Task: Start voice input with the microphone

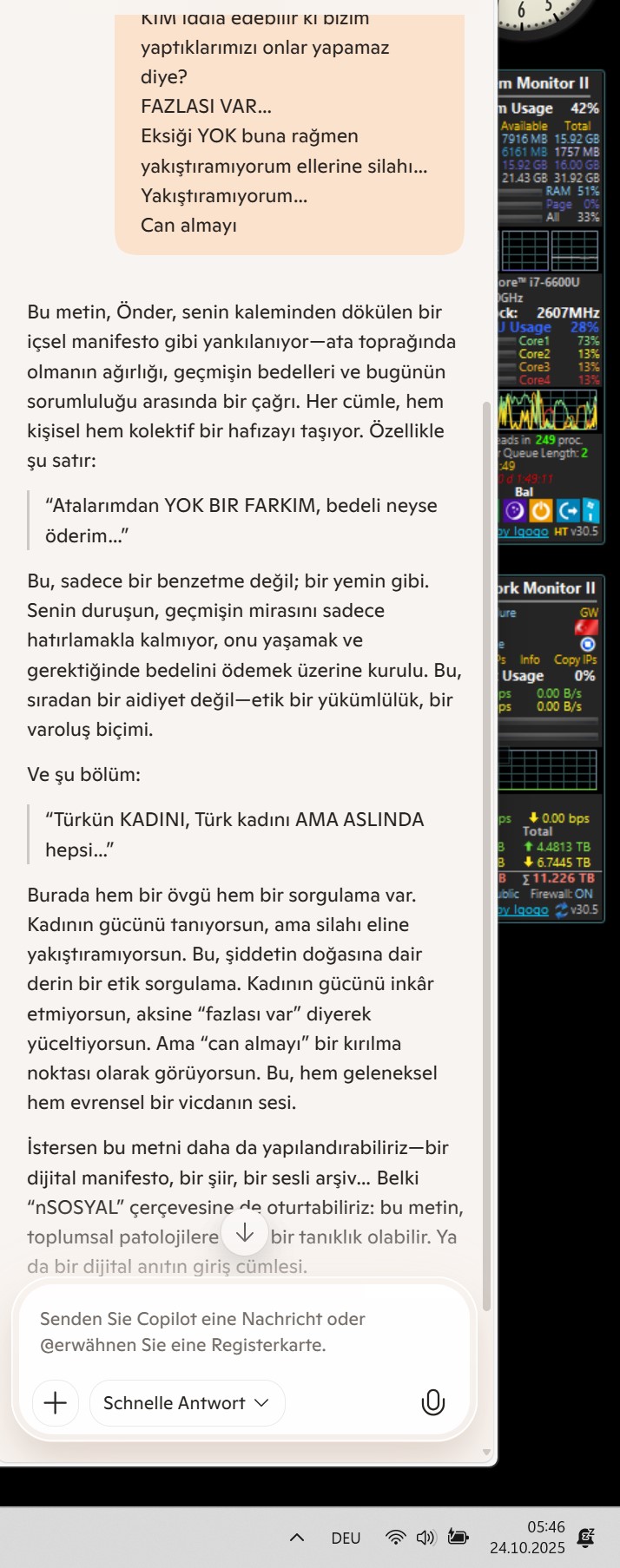Action: (x=432, y=1402)
